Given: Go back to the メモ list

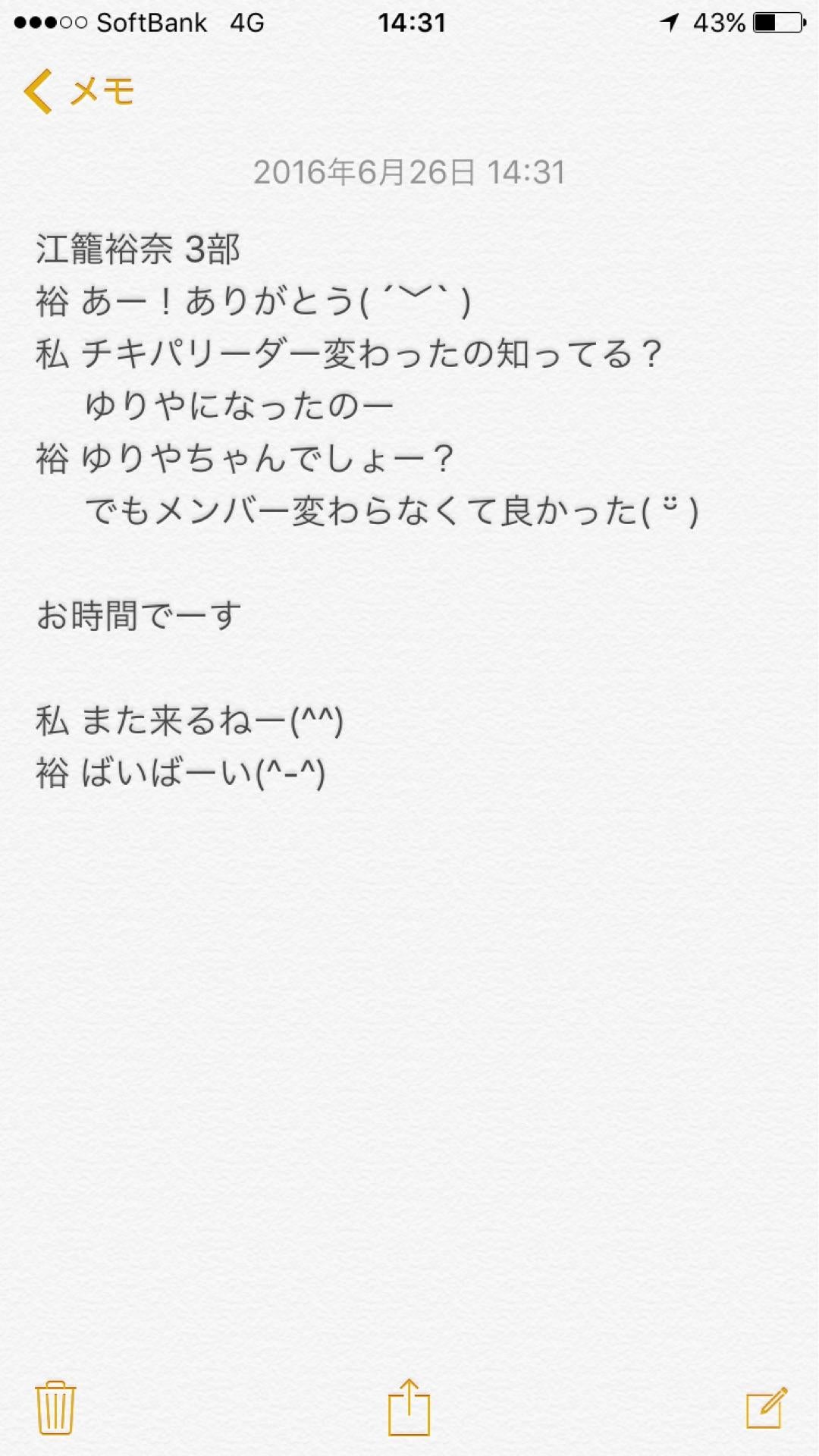Looking at the screenshot, I should pos(79,92).
